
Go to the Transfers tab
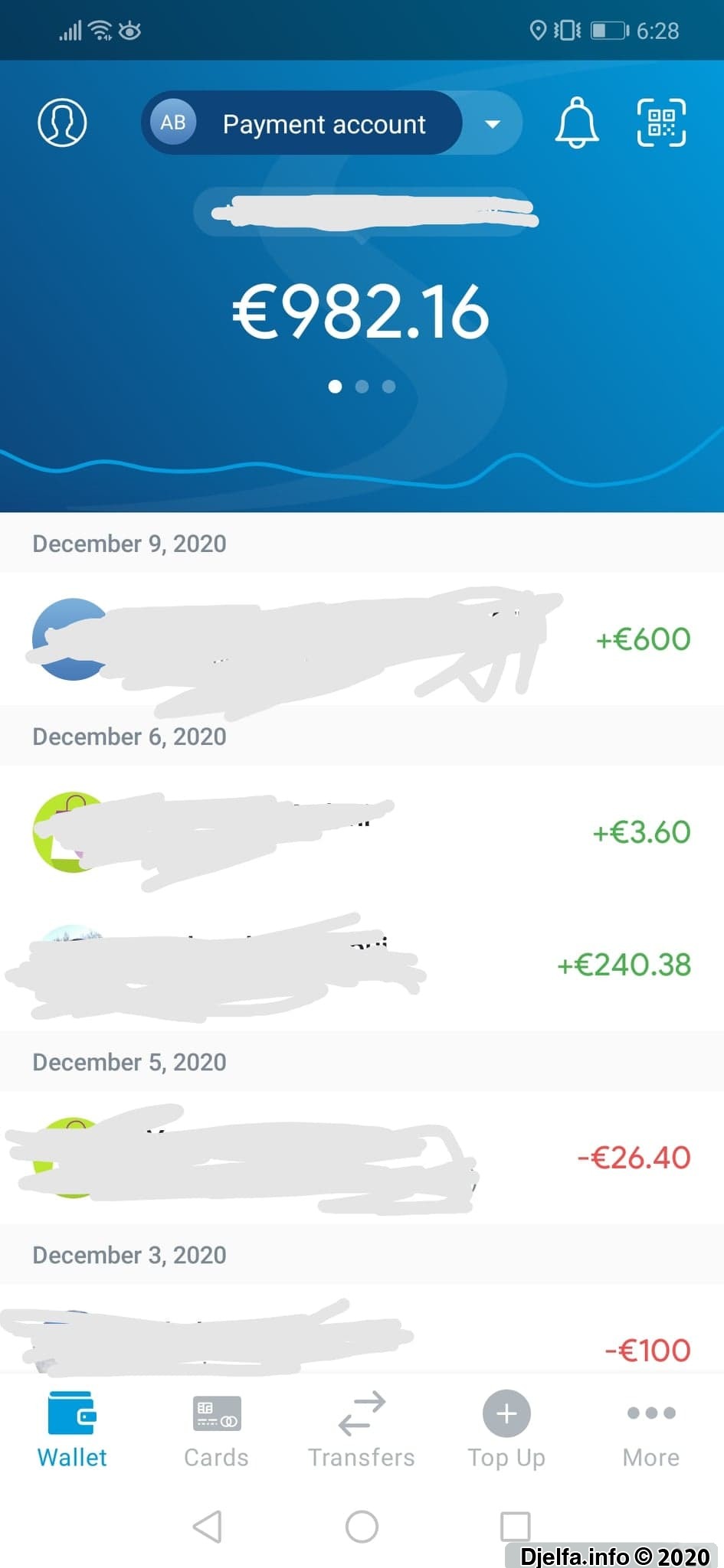[362, 1429]
